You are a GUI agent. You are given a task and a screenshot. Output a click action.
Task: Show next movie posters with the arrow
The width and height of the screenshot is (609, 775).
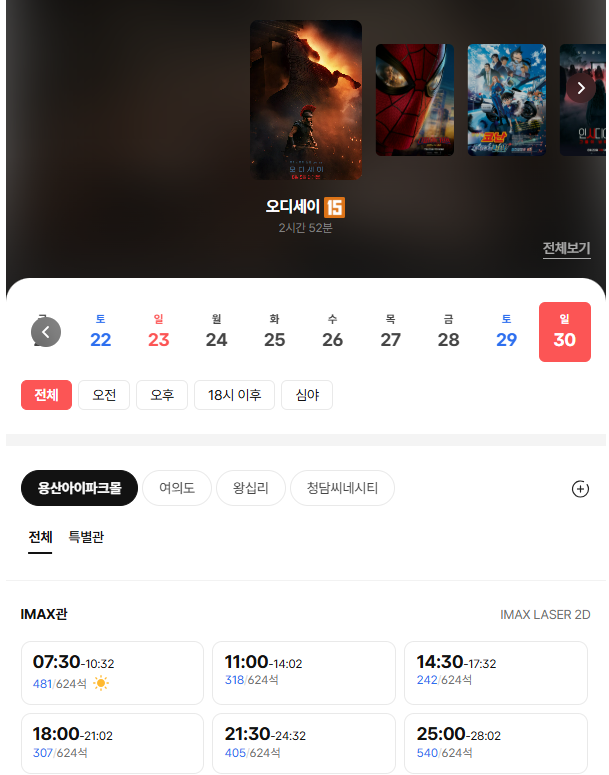[581, 88]
